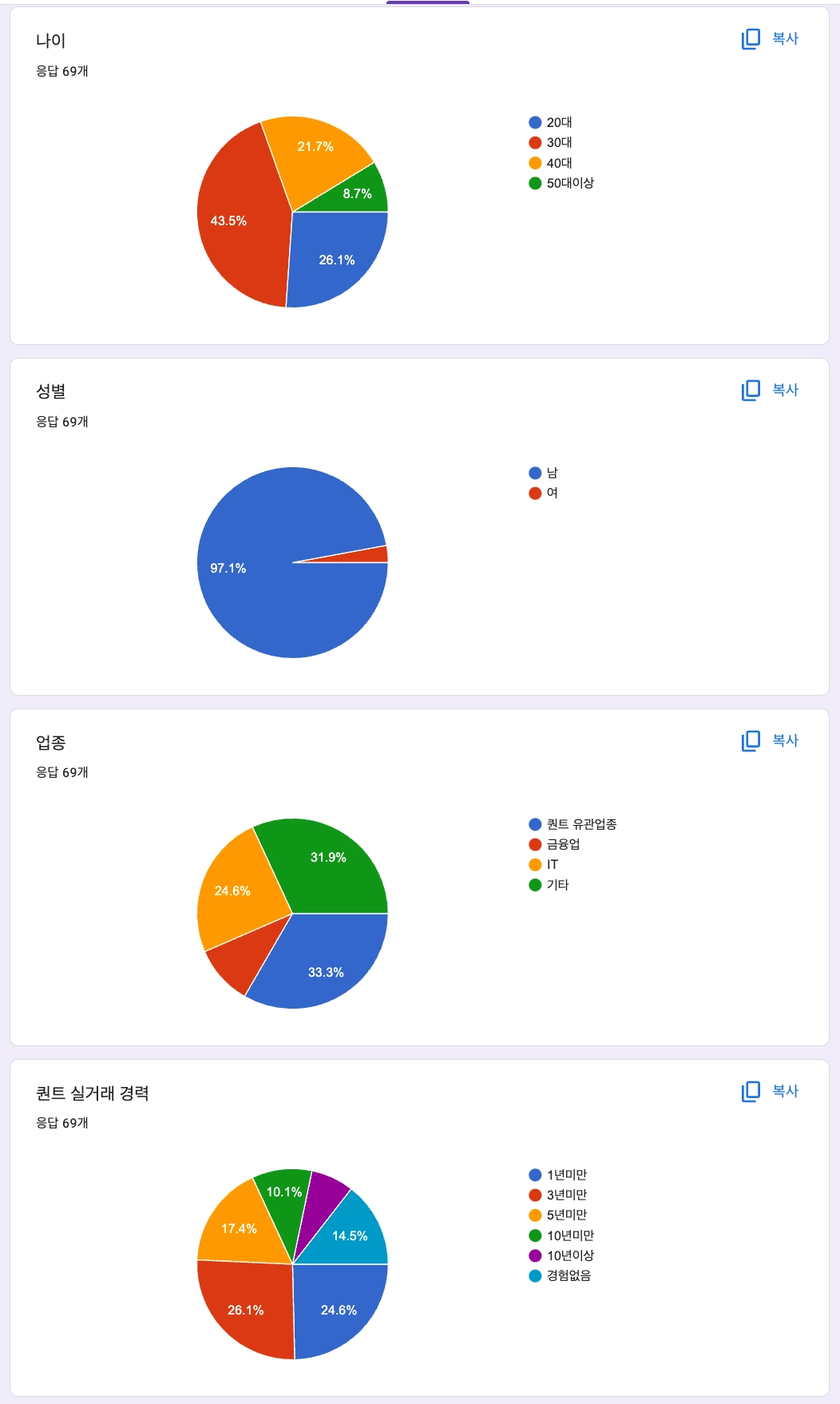Copy the 업종 chart

pyautogui.click(x=770, y=740)
